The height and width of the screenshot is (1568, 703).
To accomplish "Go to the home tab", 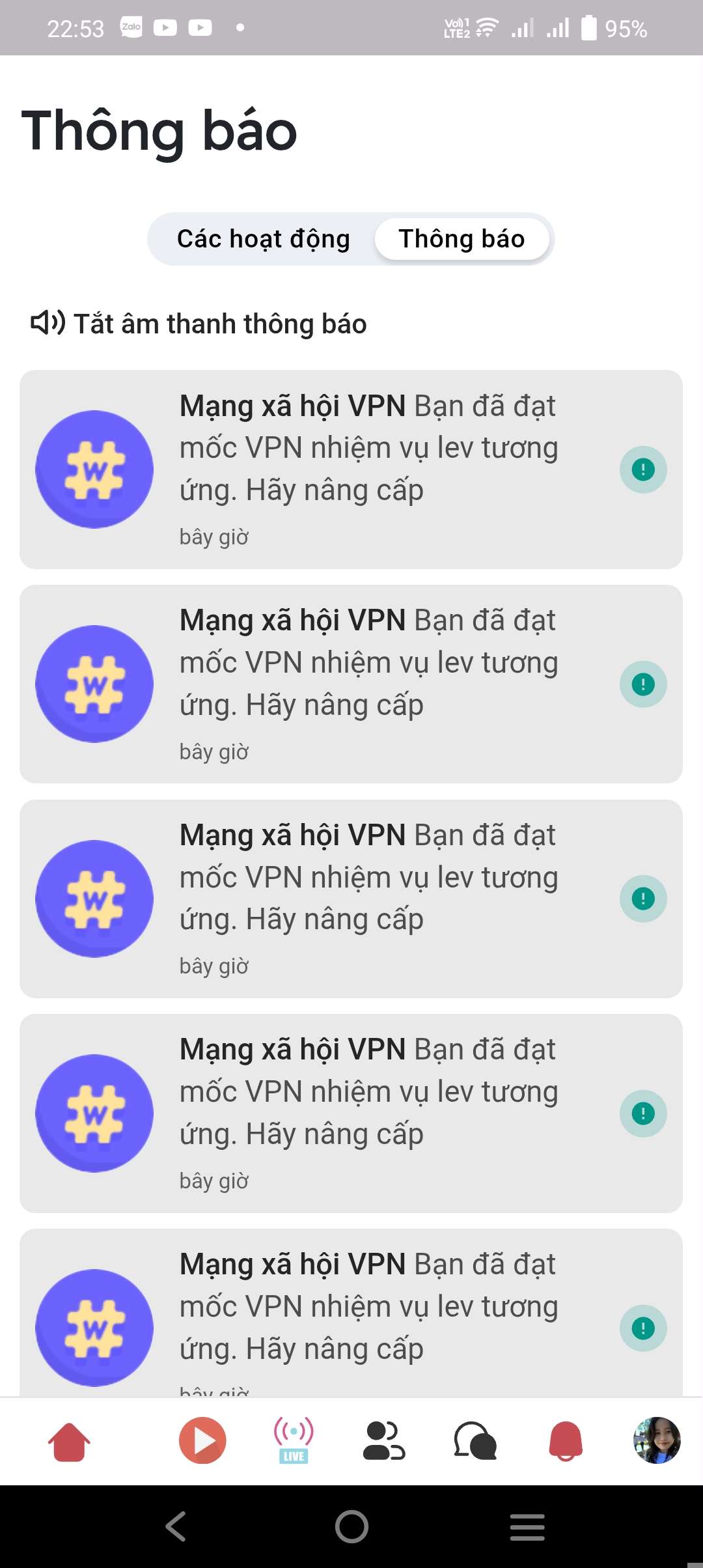I will point(69,1441).
